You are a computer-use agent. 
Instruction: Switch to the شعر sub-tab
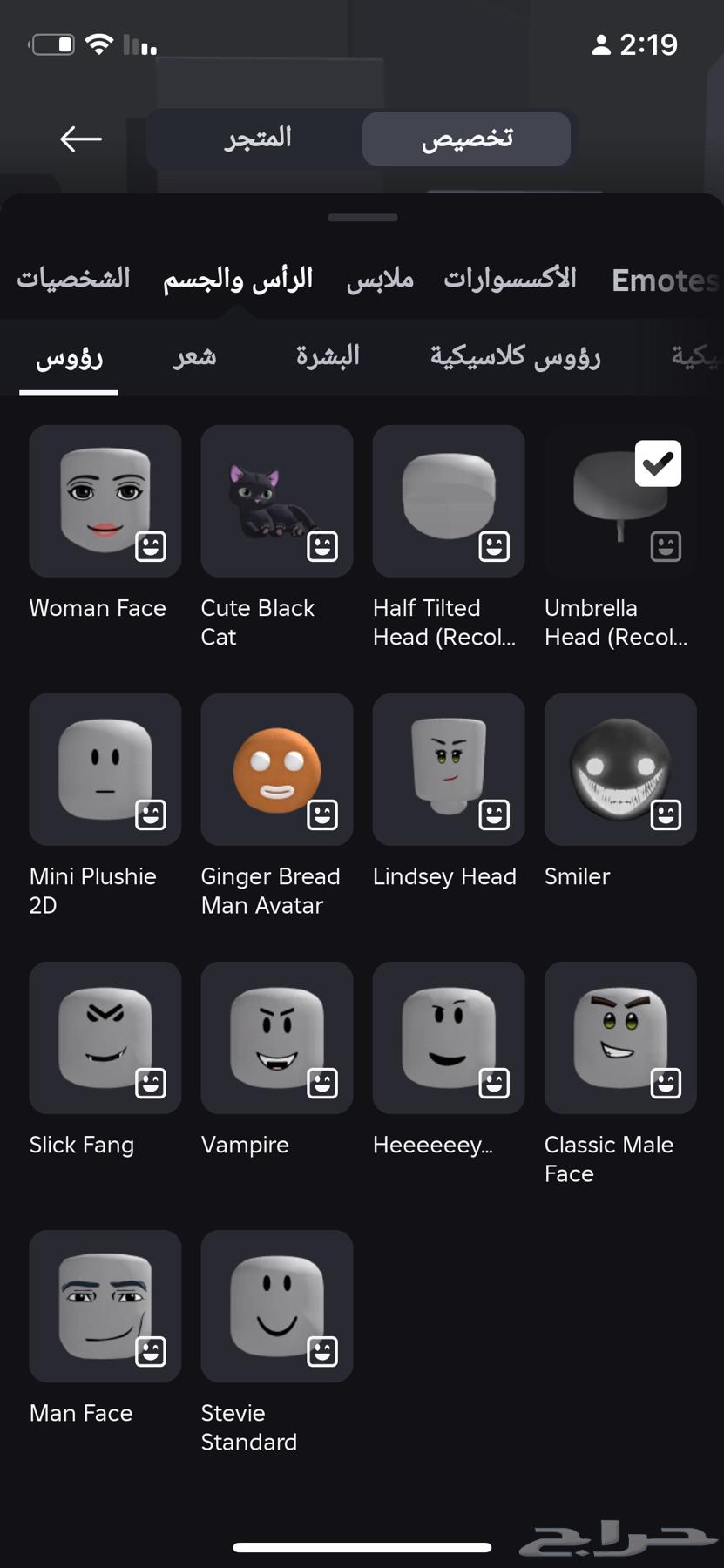(x=194, y=356)
